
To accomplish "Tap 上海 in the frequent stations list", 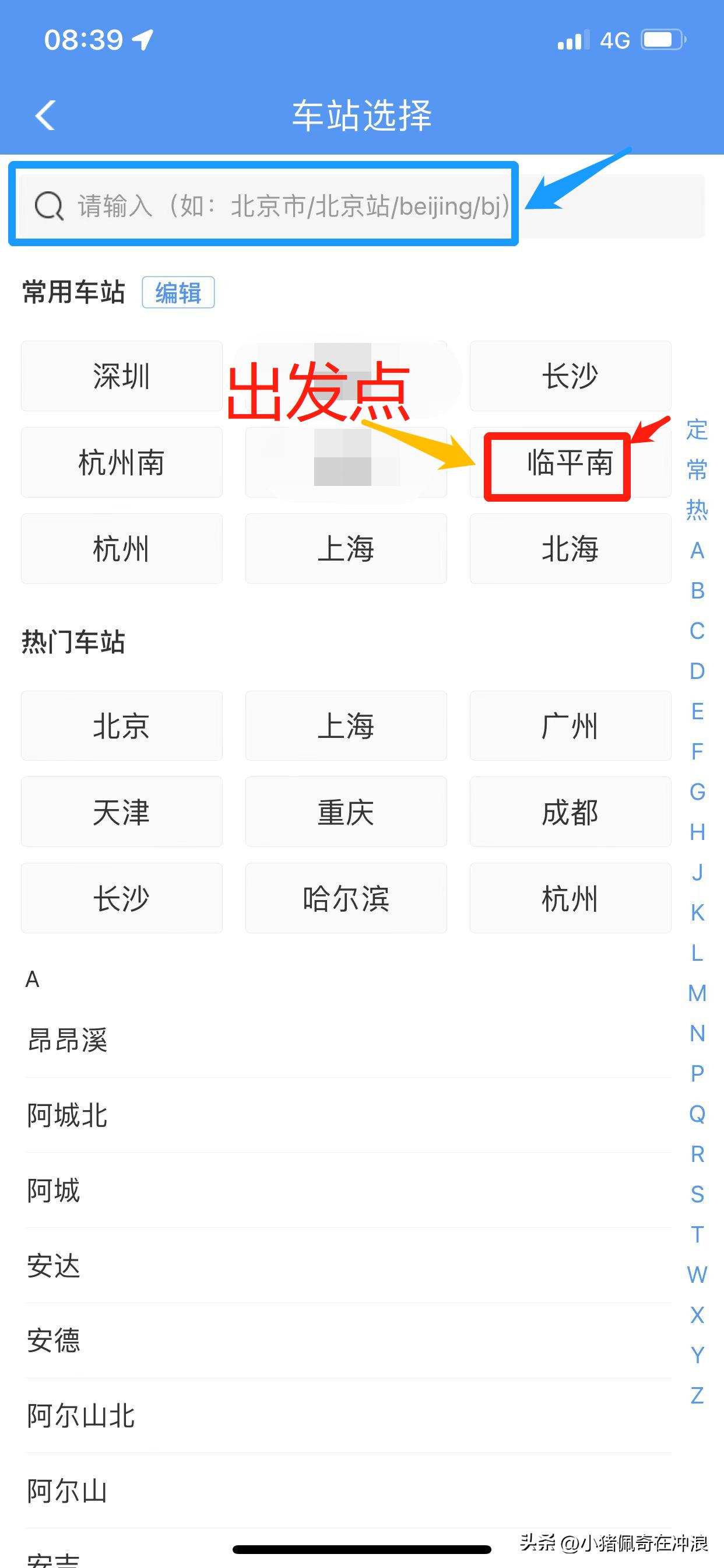I will click(x=346, y=548).
